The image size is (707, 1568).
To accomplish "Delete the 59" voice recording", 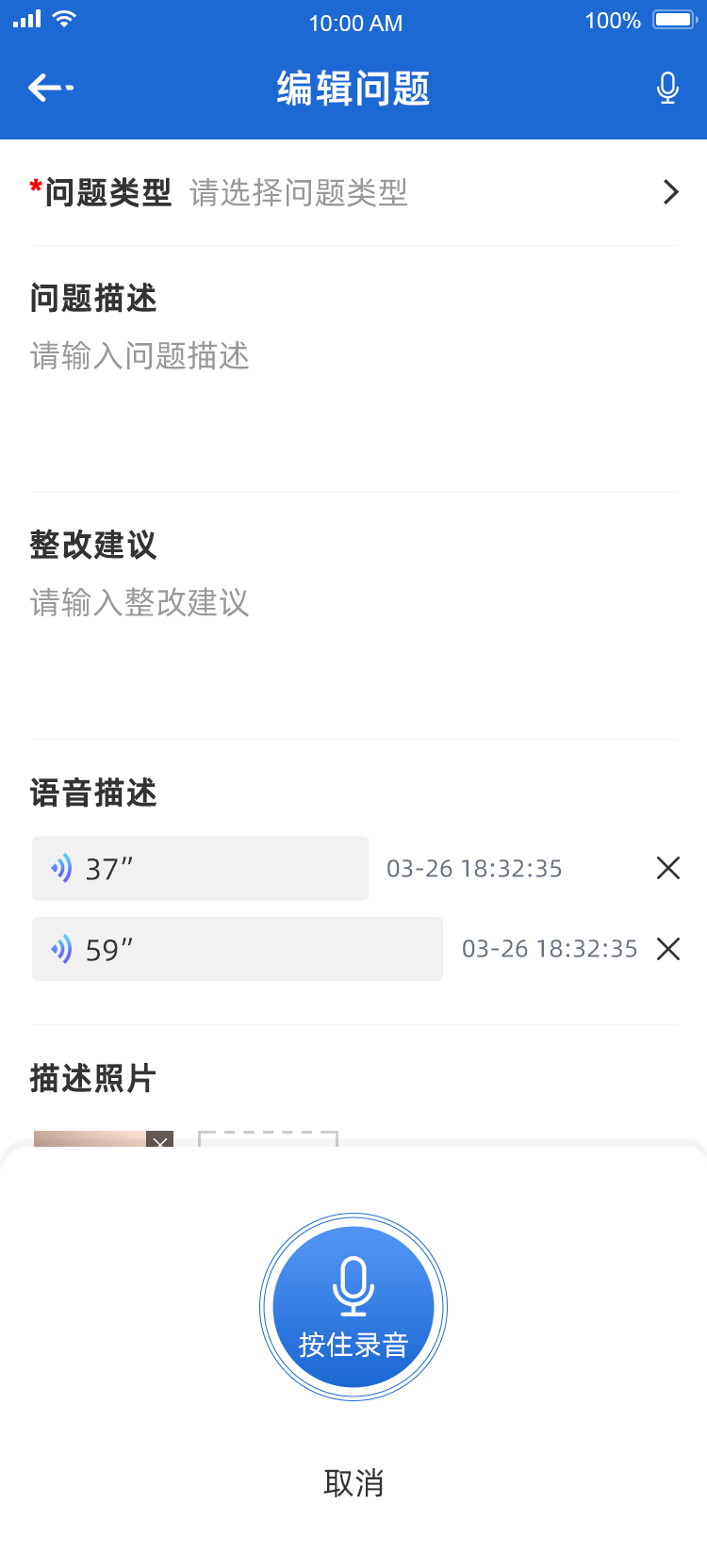I will coord(668,949).
